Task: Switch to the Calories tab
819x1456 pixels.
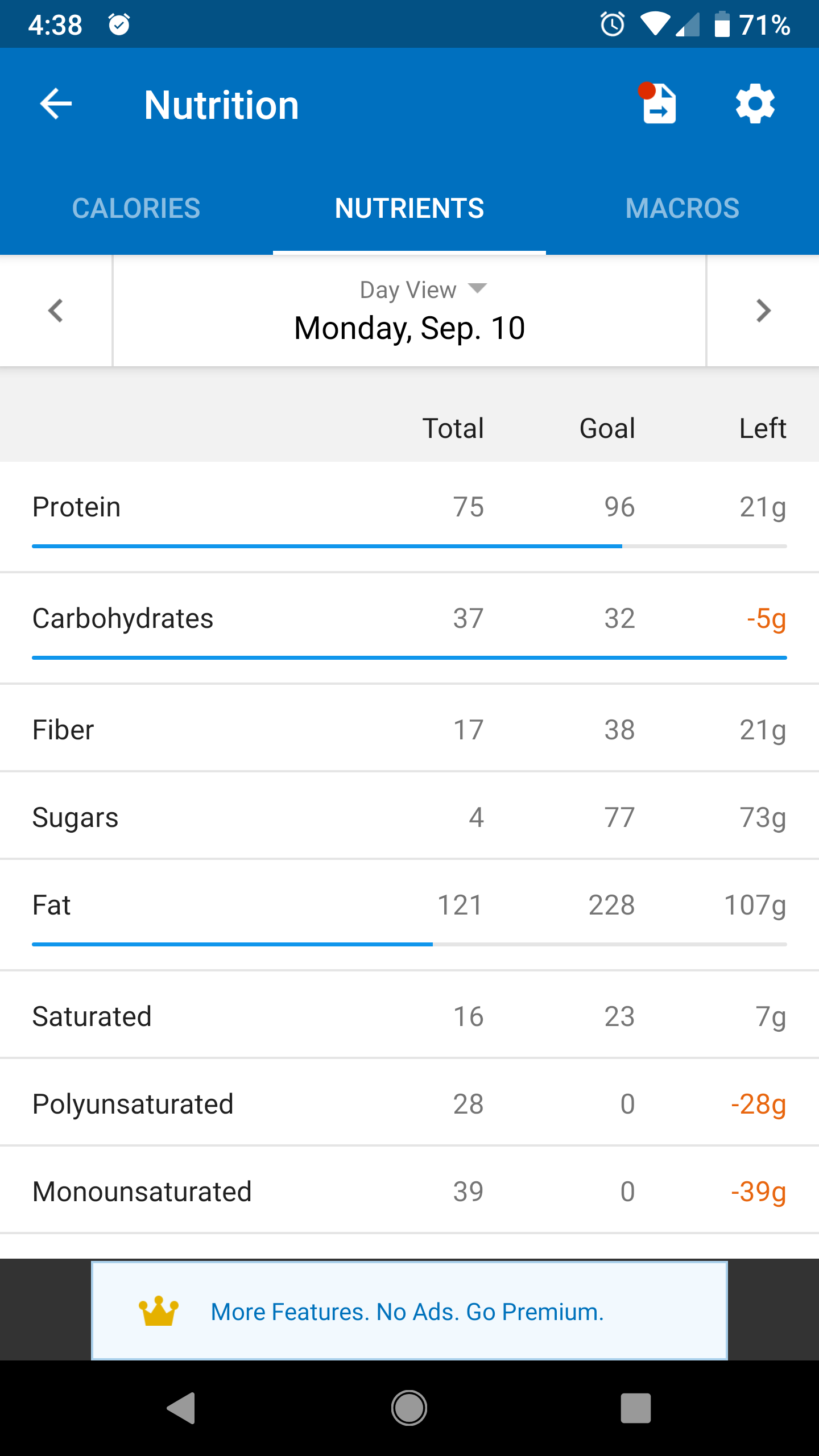Action: [136, 208]
